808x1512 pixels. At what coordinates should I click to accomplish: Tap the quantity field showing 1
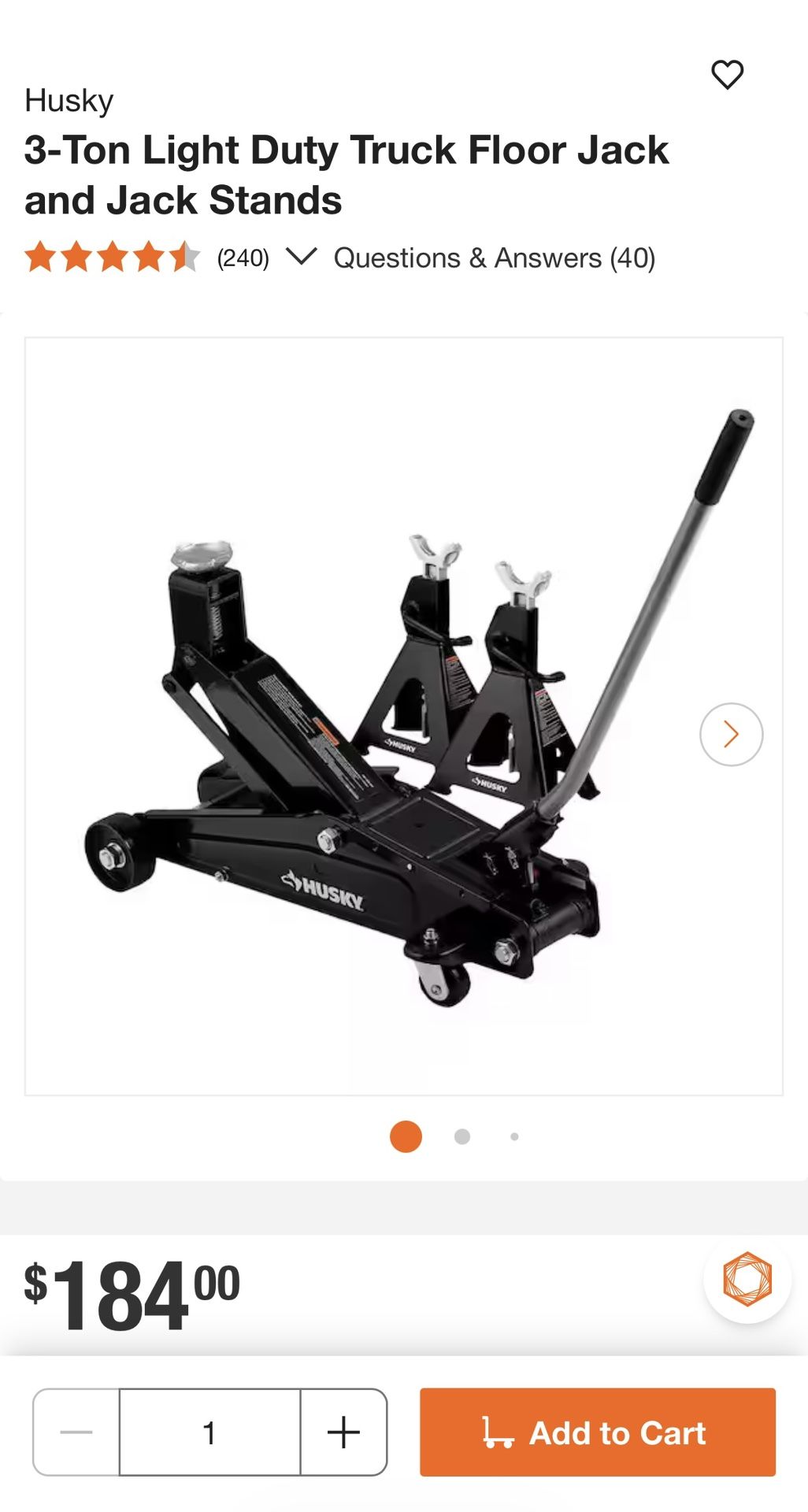(x=209, y=1432)
